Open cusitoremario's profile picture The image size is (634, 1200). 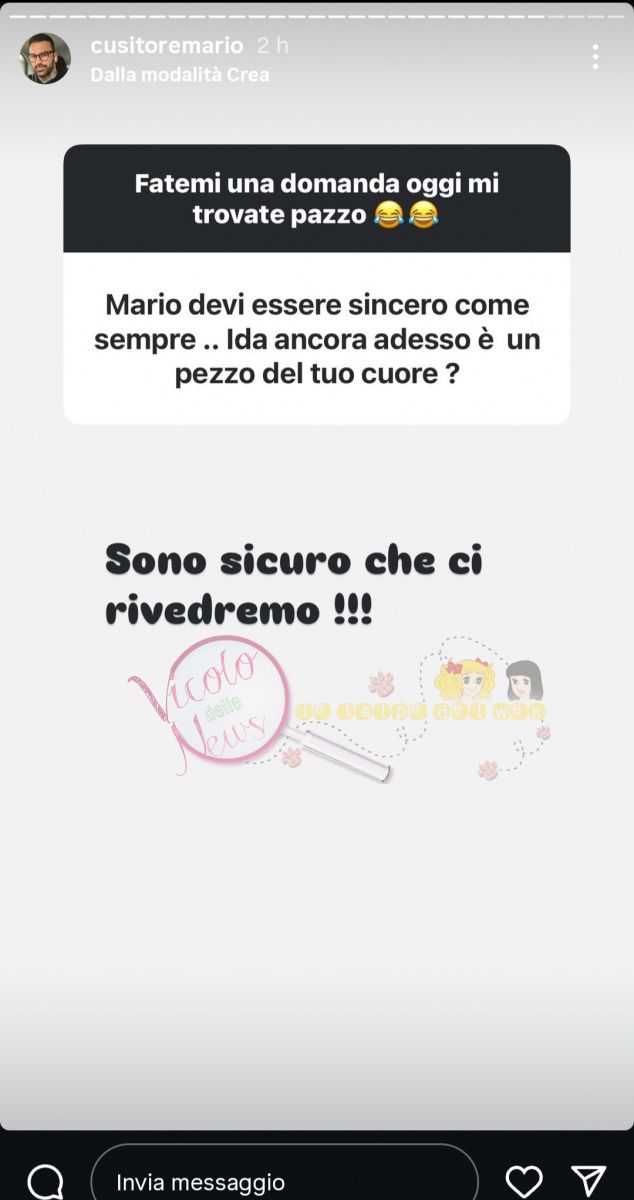[45, 58]
